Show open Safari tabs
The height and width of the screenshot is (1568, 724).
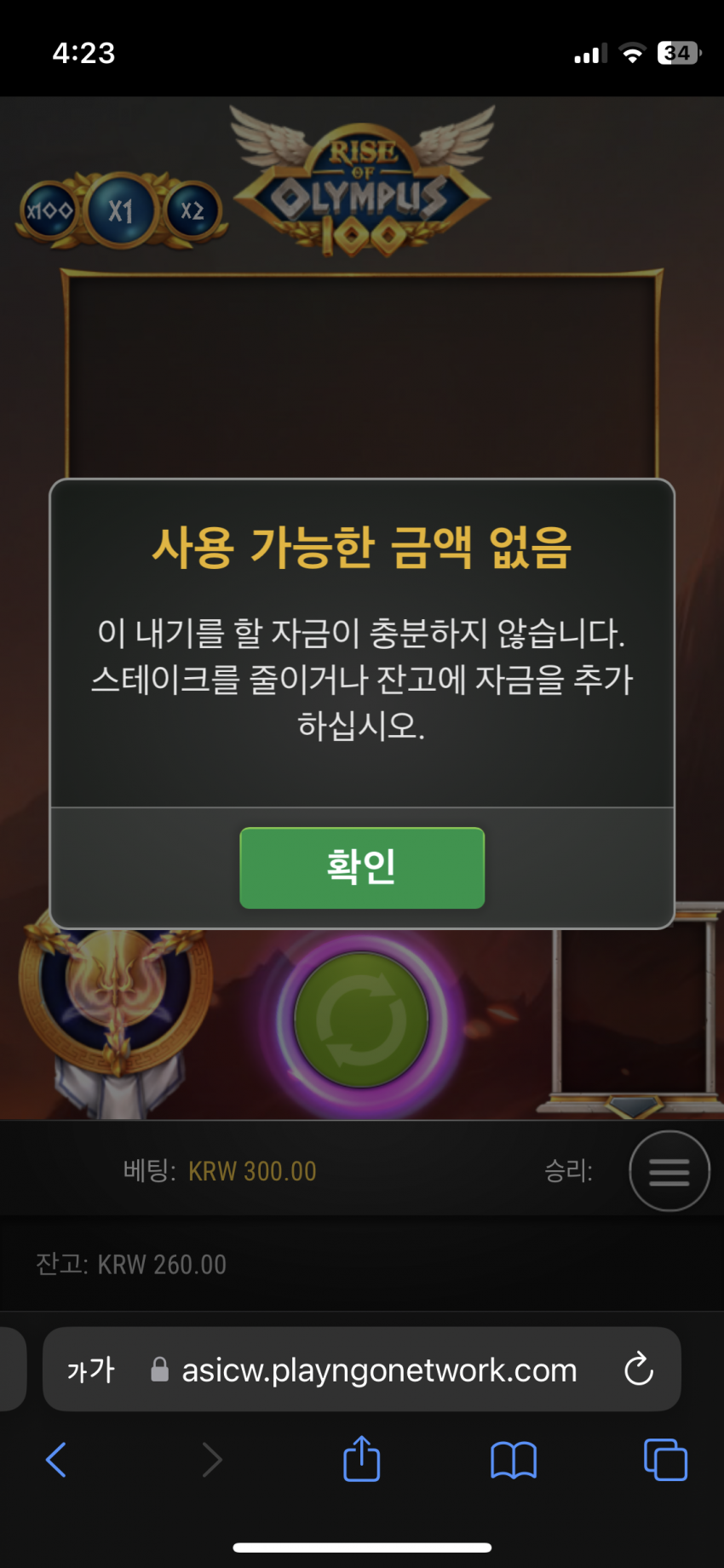(665, 1460)
